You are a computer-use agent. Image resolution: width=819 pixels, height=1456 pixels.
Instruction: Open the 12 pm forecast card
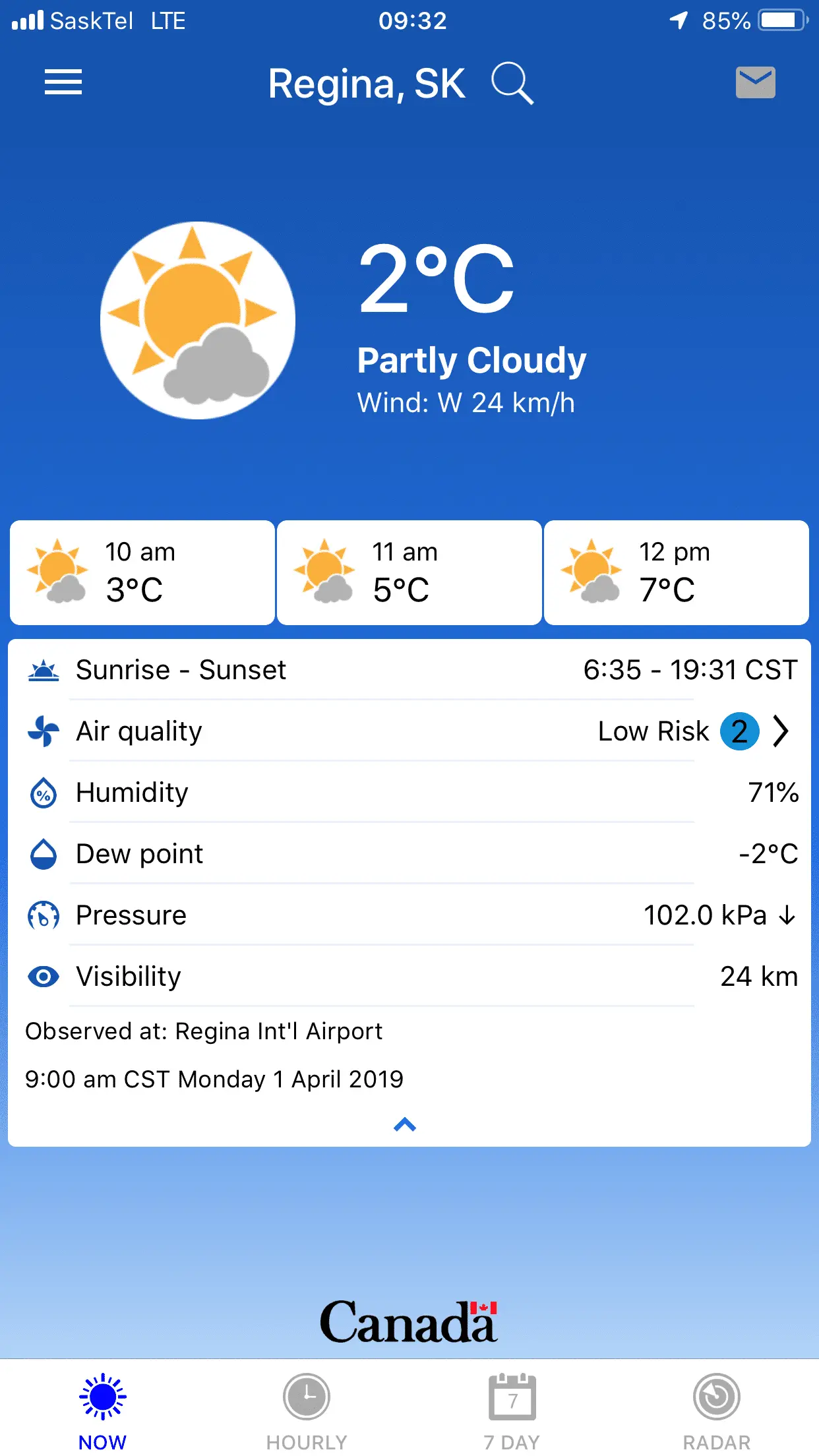pos(677,572)
